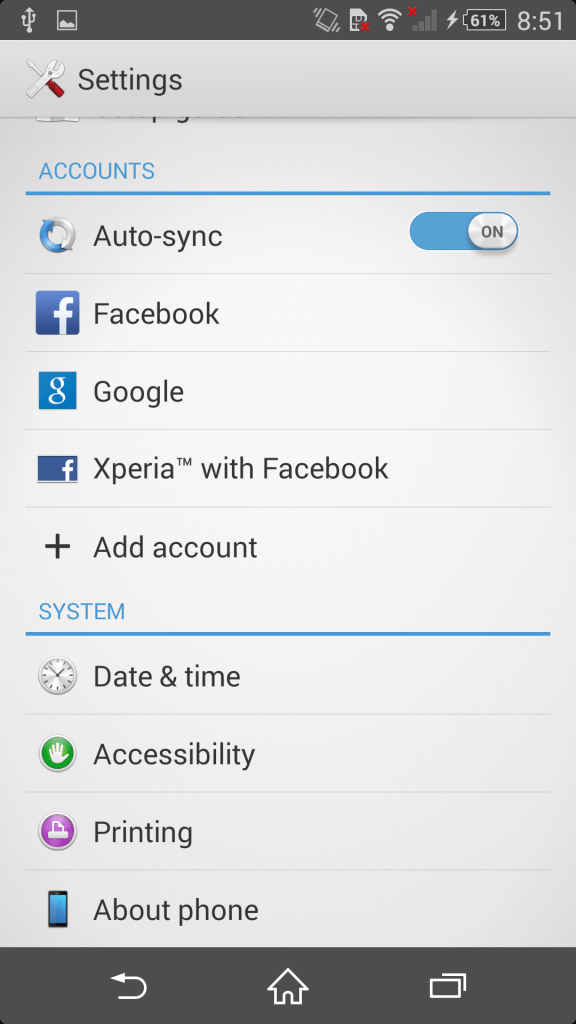Turn off the Auto-sync switch
The height and width of the screenshot is (1024, 576).
tap(464, 231)
